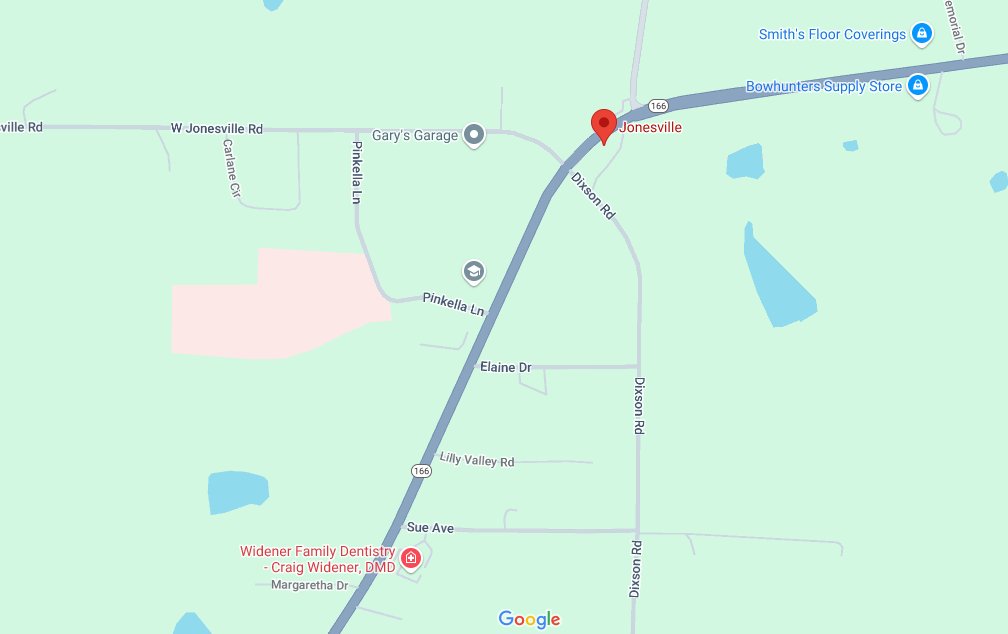The image size is (1008, 634).
Task: Open Widener Family Dentistry marker
Action: tap(410, 557)
